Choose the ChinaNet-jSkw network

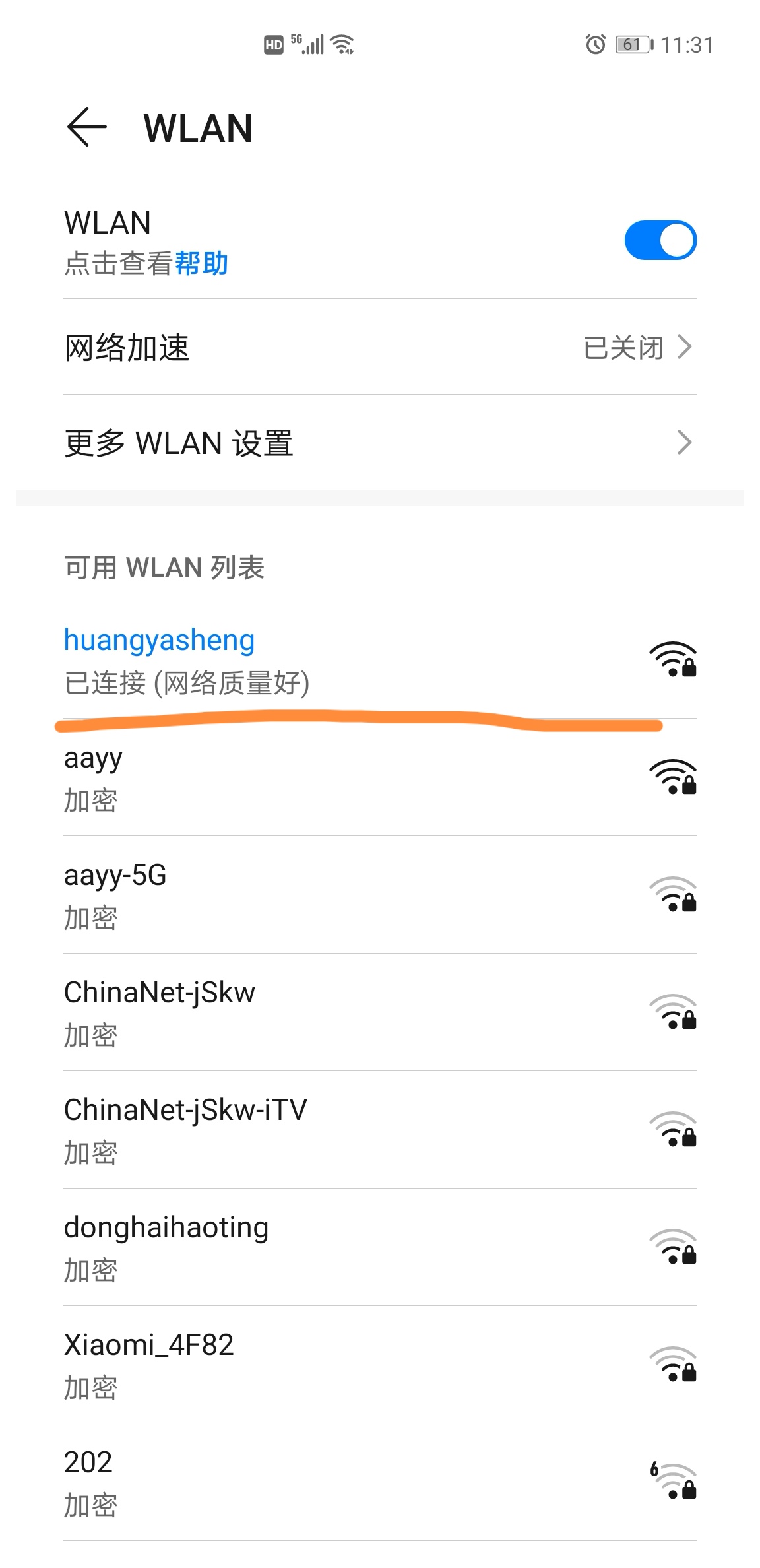tap(379, 1013)
